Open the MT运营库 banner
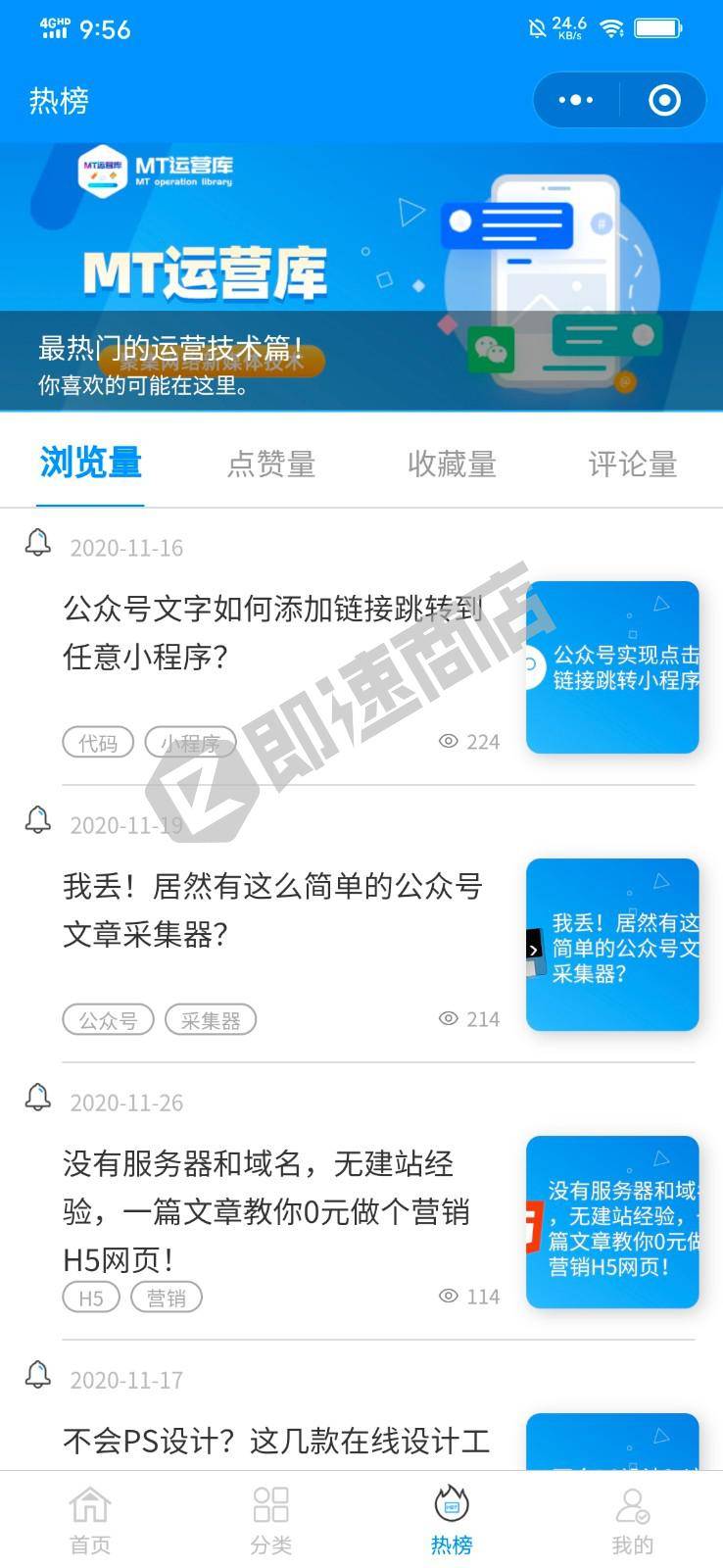This screenshot has width=723, height=1568. coord(361,274)
